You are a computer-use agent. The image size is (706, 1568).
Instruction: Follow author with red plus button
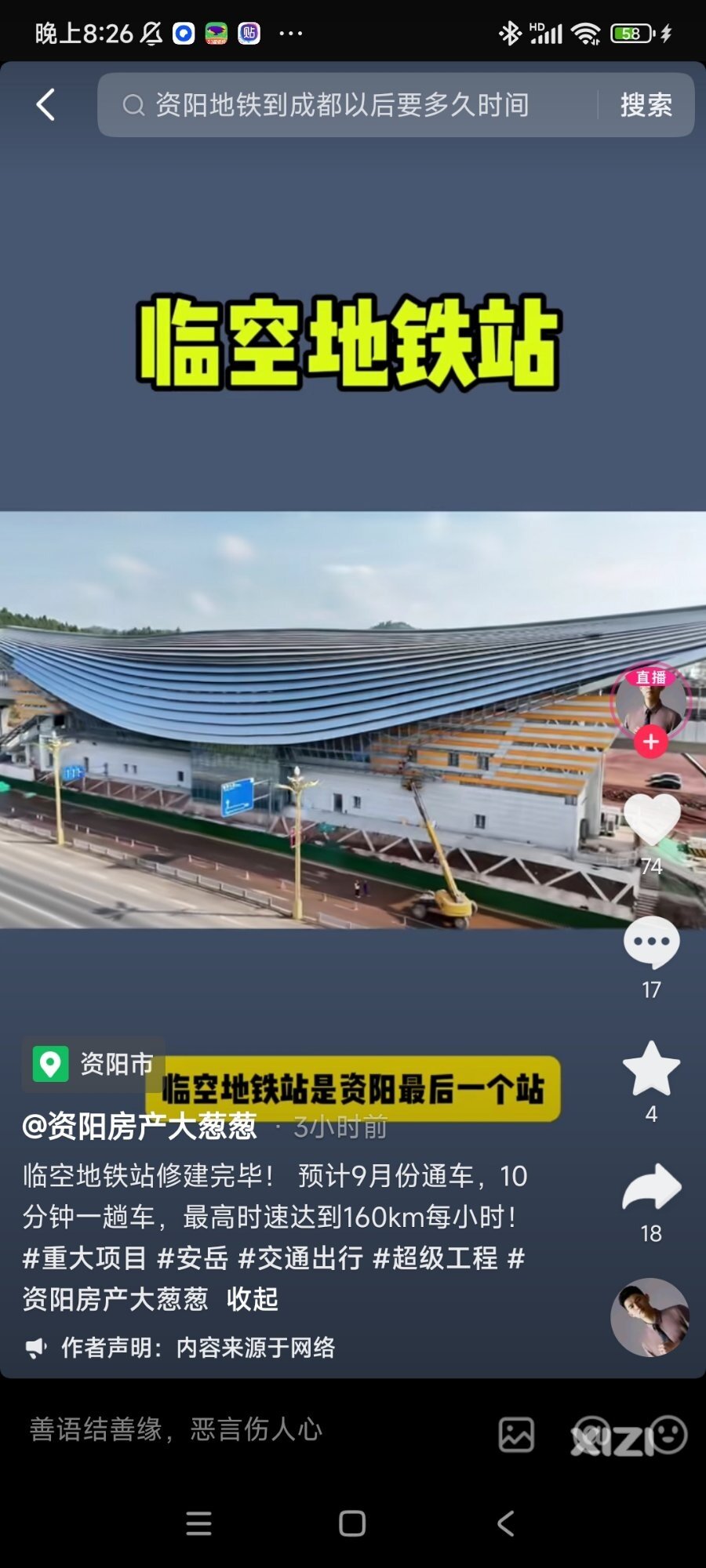[650, 742]
